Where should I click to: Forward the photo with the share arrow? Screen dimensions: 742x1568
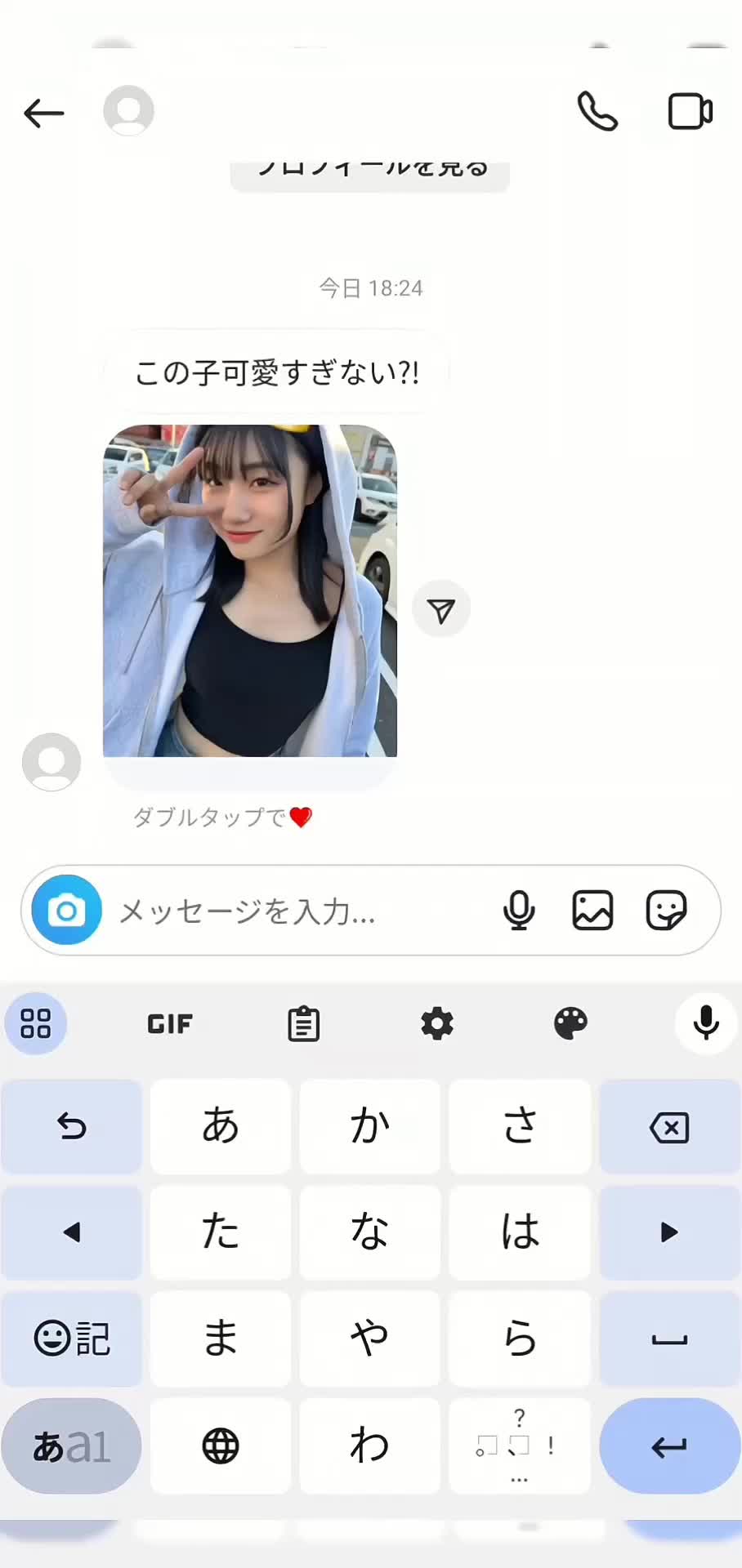(x=441, y=609)
